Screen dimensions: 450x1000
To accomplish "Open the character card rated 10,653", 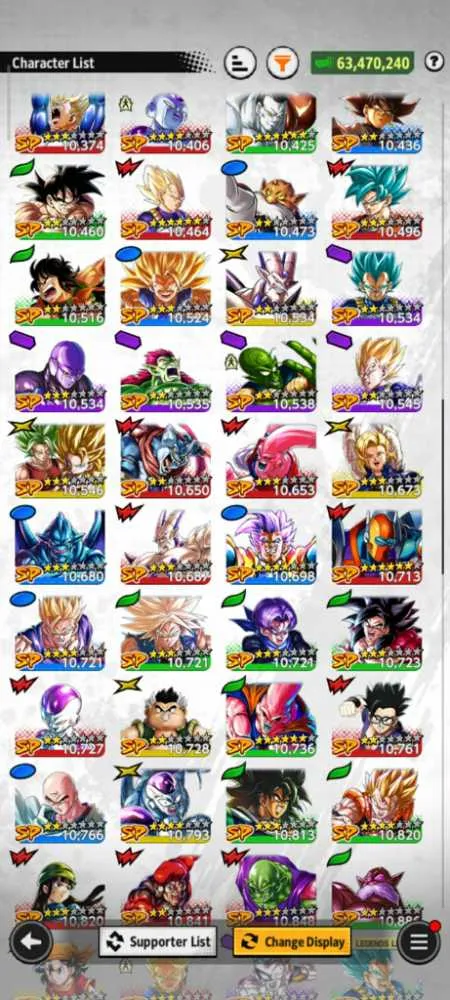I will click(x=271, y=460).
